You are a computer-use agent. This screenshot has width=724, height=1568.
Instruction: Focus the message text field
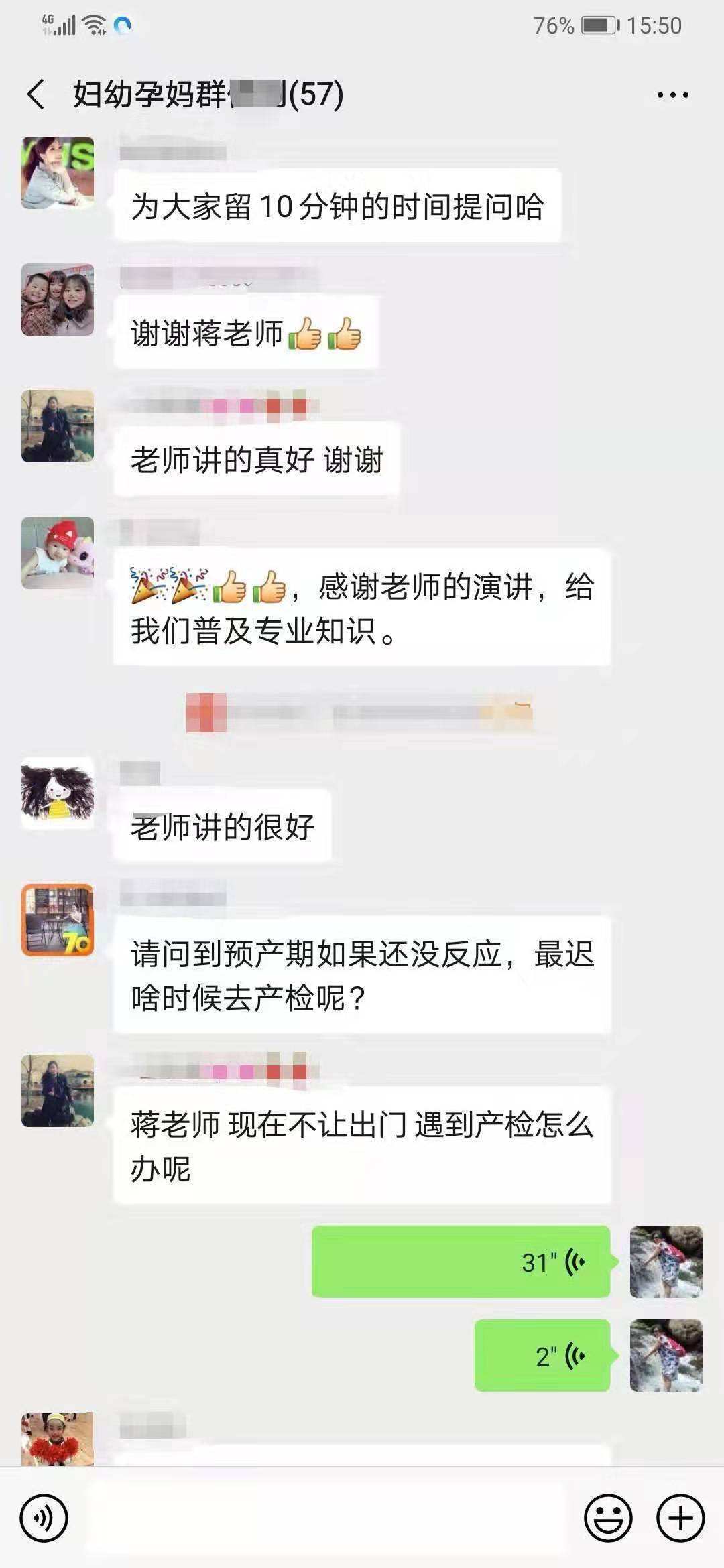pyautogui.click(x=325, y=1518)
